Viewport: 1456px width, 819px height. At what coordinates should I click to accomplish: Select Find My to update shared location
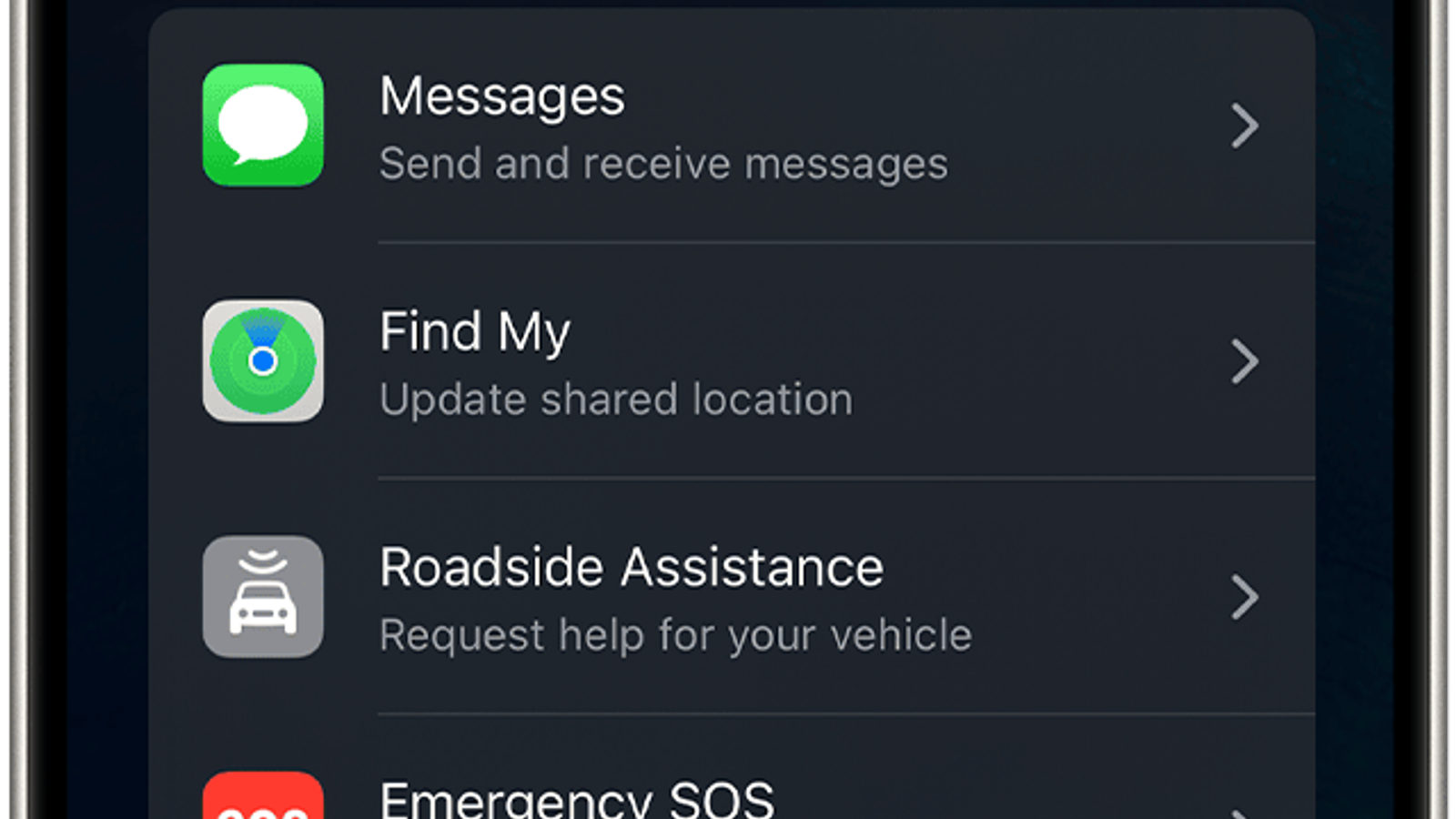(x=728, y=361)
